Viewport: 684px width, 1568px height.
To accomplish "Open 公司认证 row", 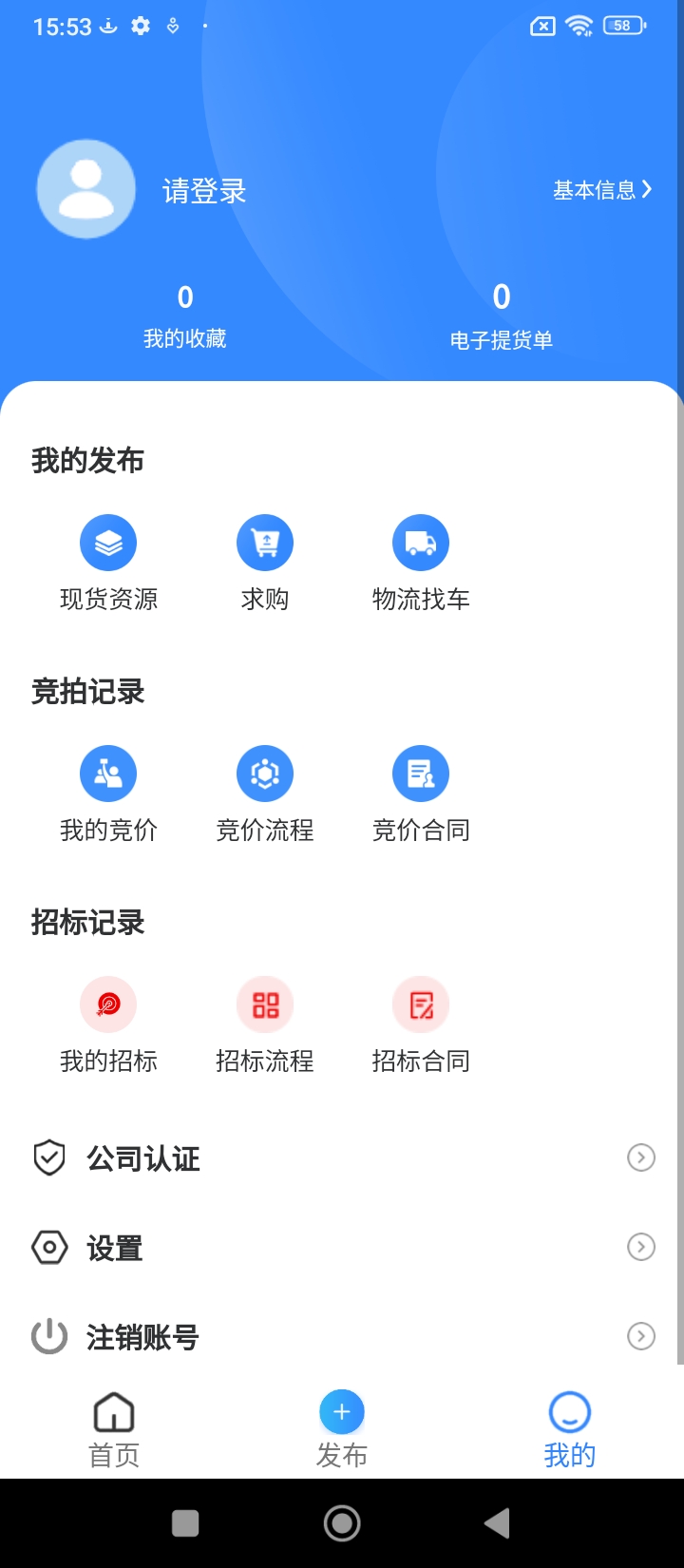I will [342, 1157].
